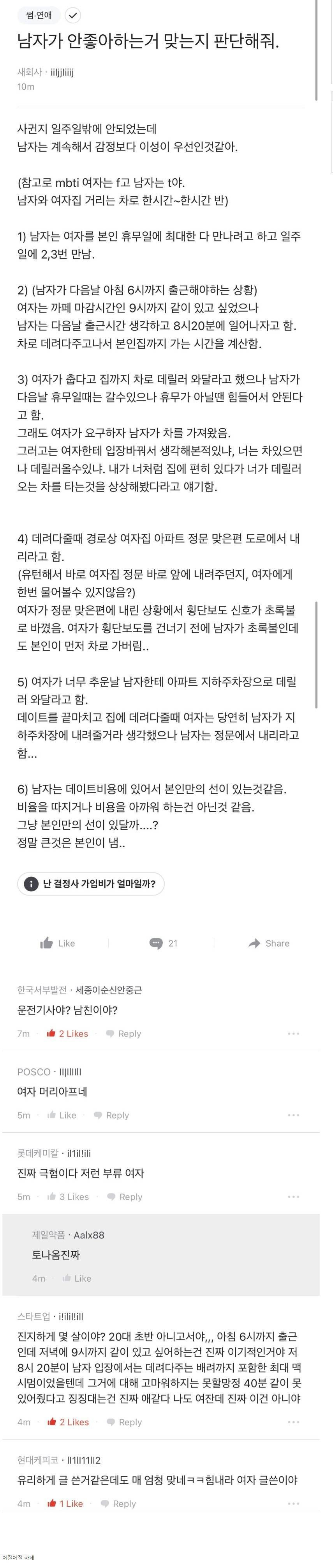Open overflow menu on POSCO comment
This screenshot has width=333, height=1568.
(x=293, y=1115)
